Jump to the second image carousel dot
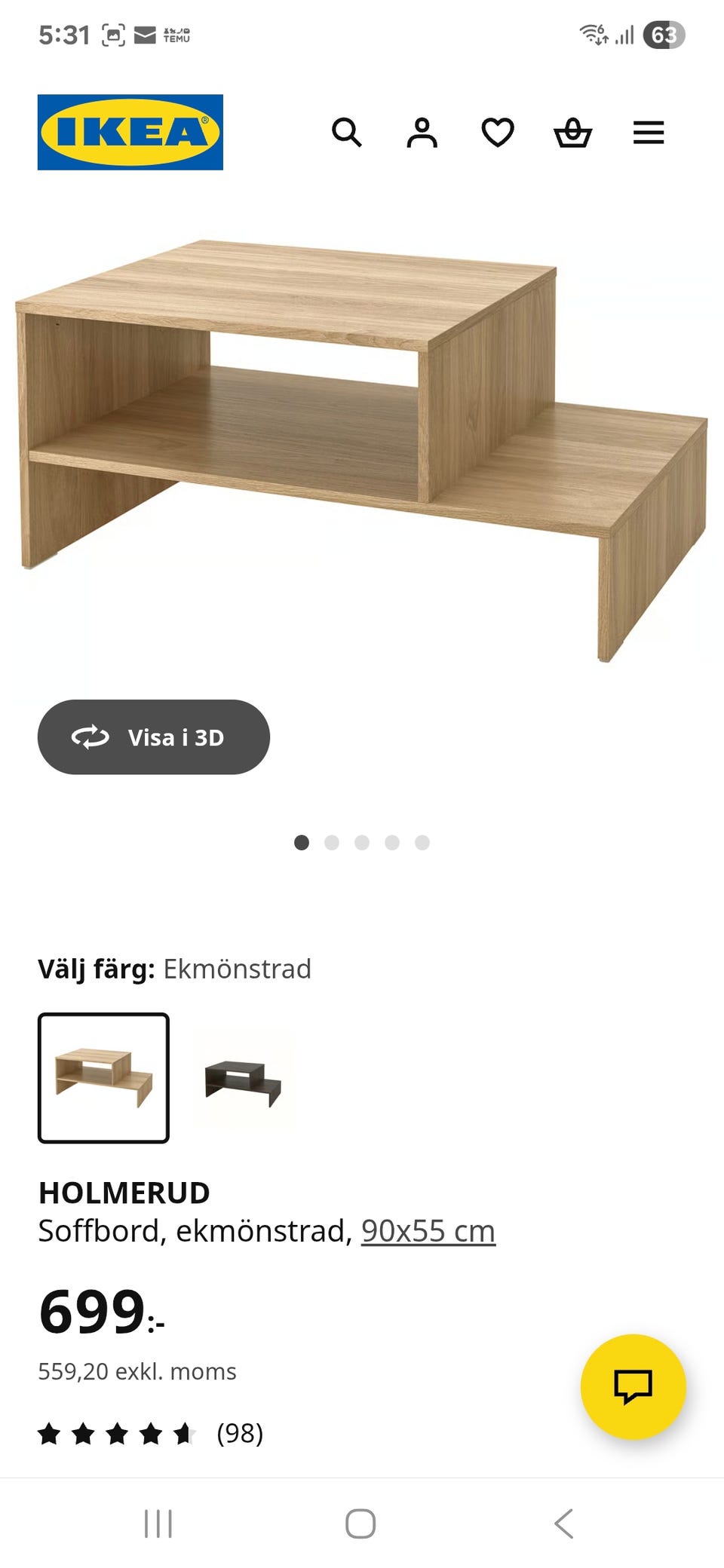The width and height of the screenshot is (724, 1568). [333, 843]
